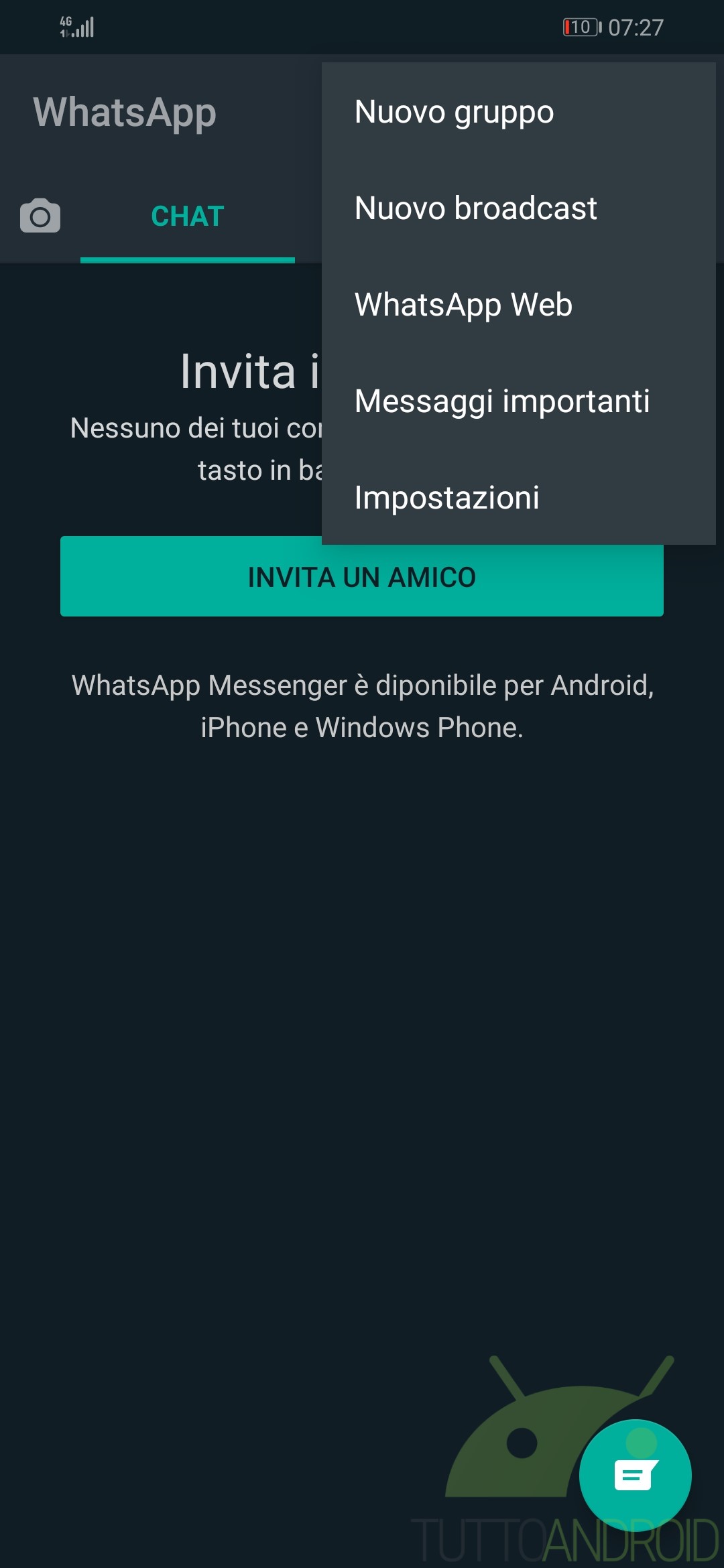The height and width of the screenshot is (1568, 724).
Task: Choose Nuovo broadcast option
Action: pyautogui.click(x=475, y=208)
